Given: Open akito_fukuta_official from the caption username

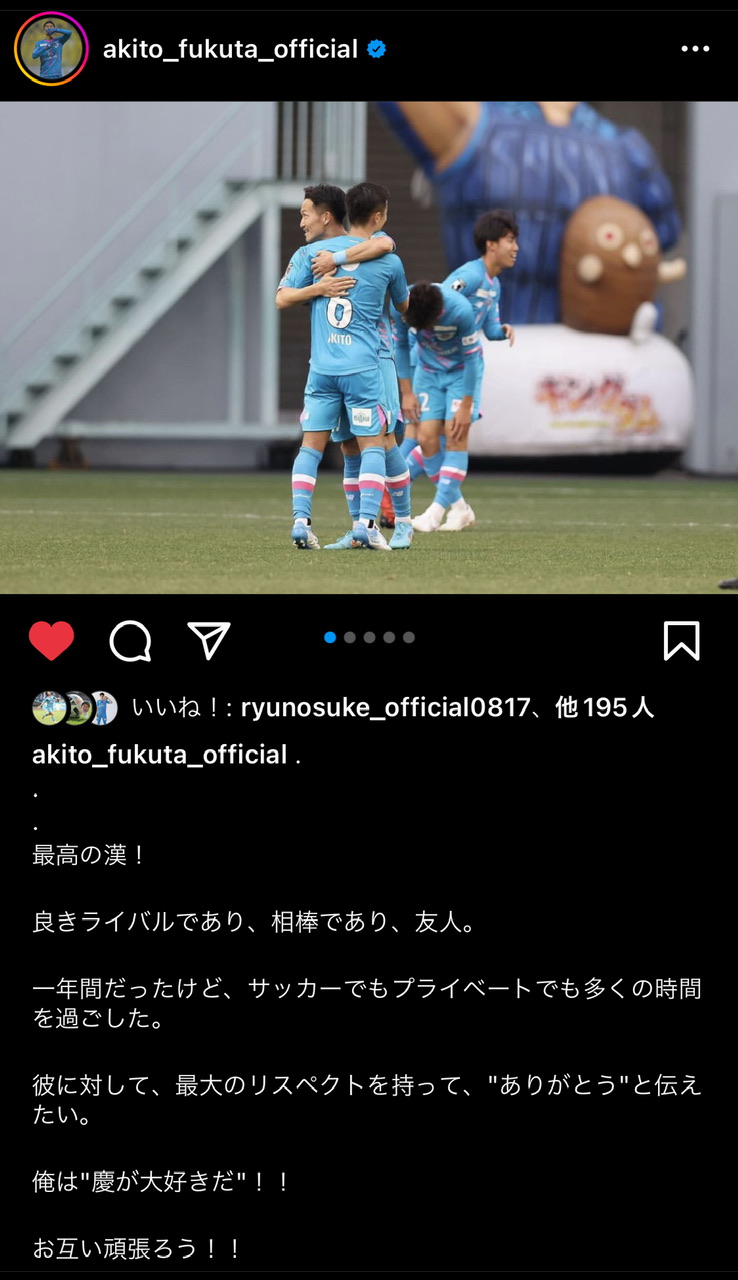Looking at the screenshot, I should pos(160,755).
